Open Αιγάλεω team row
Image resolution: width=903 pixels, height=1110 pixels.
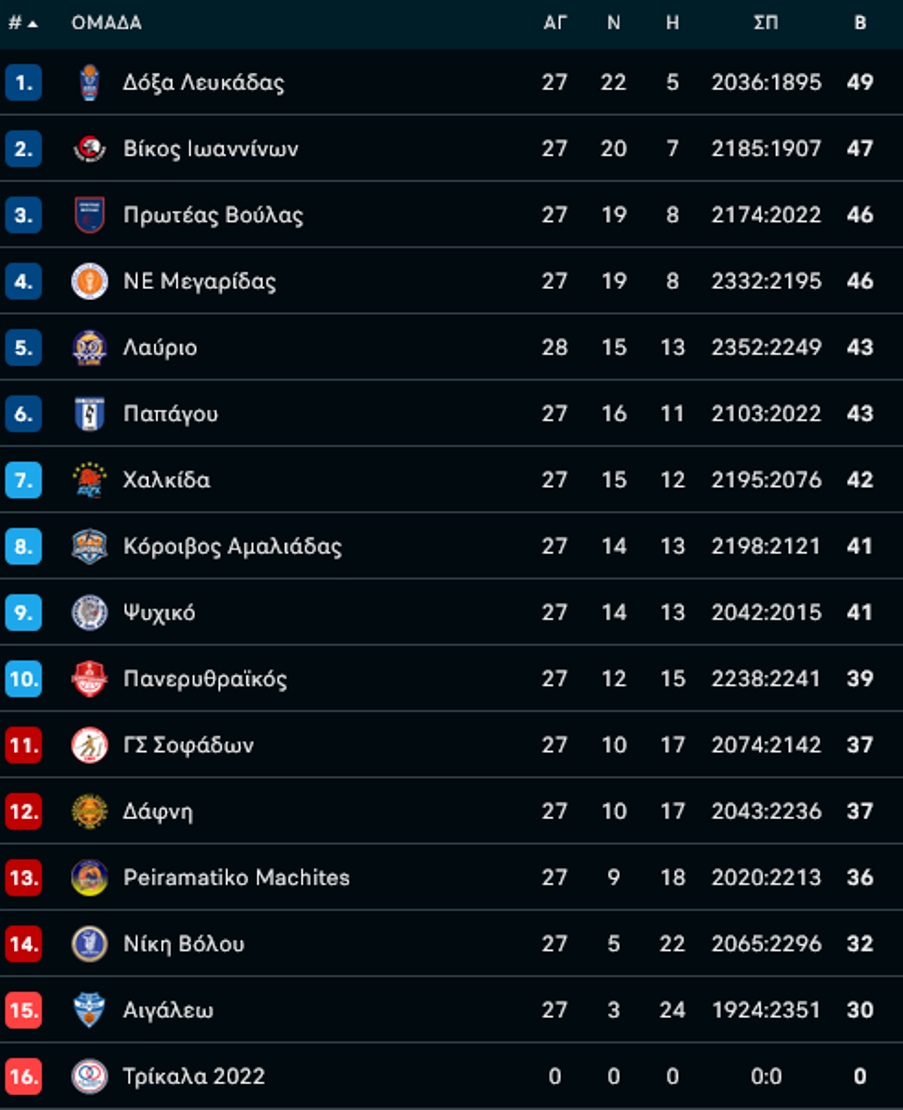tap(168, 1010)
